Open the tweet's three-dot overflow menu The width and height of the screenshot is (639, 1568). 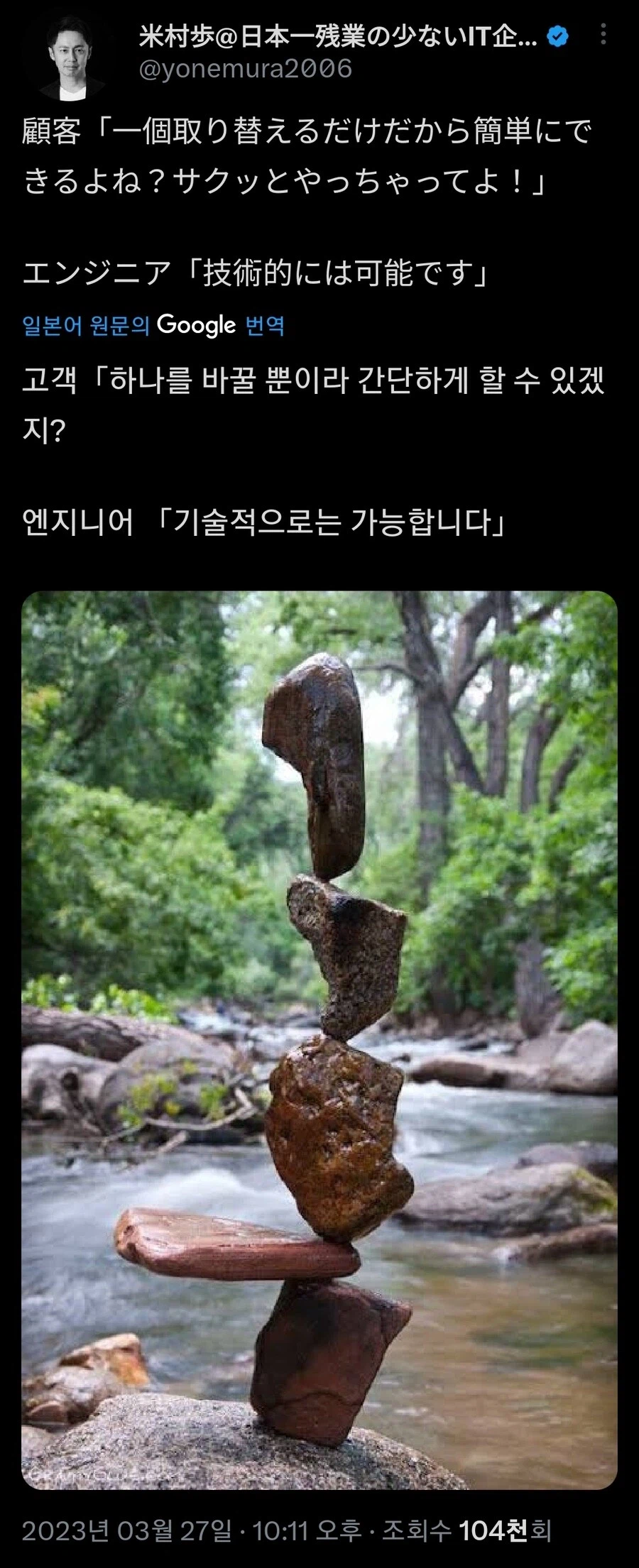point(603,35)
